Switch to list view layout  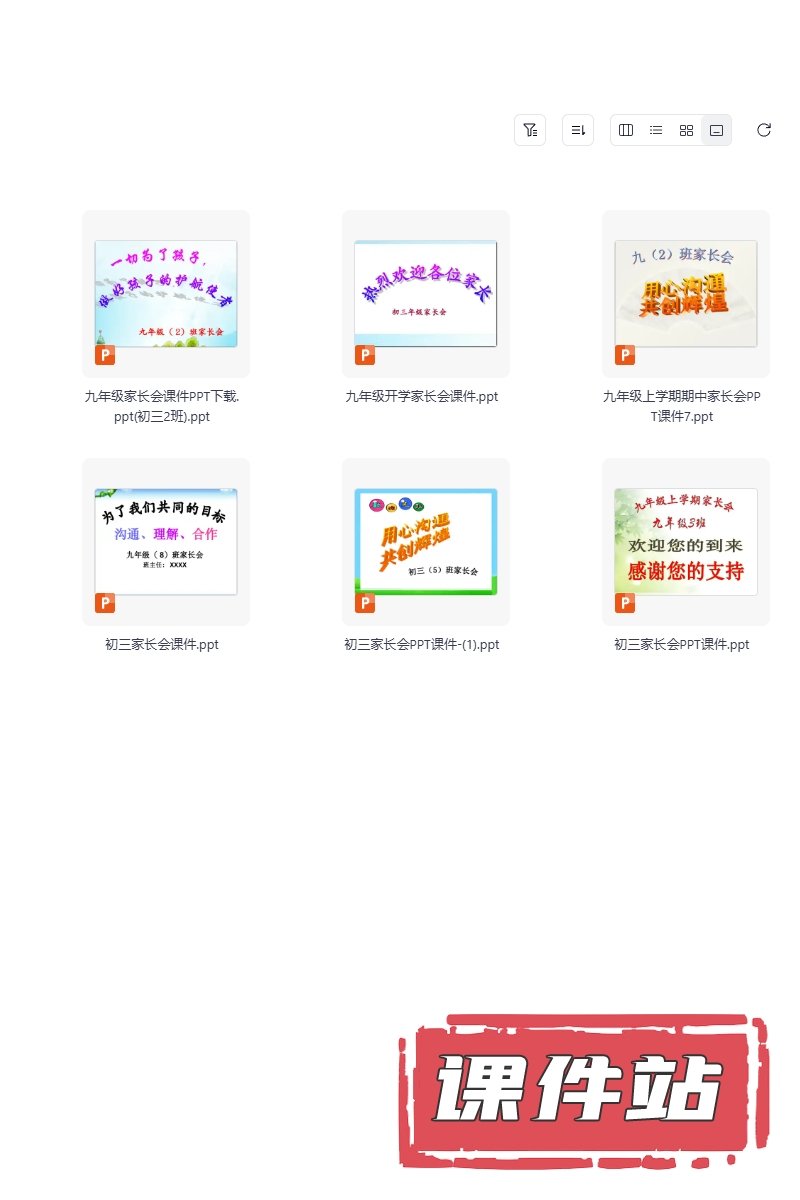point(656,130)
